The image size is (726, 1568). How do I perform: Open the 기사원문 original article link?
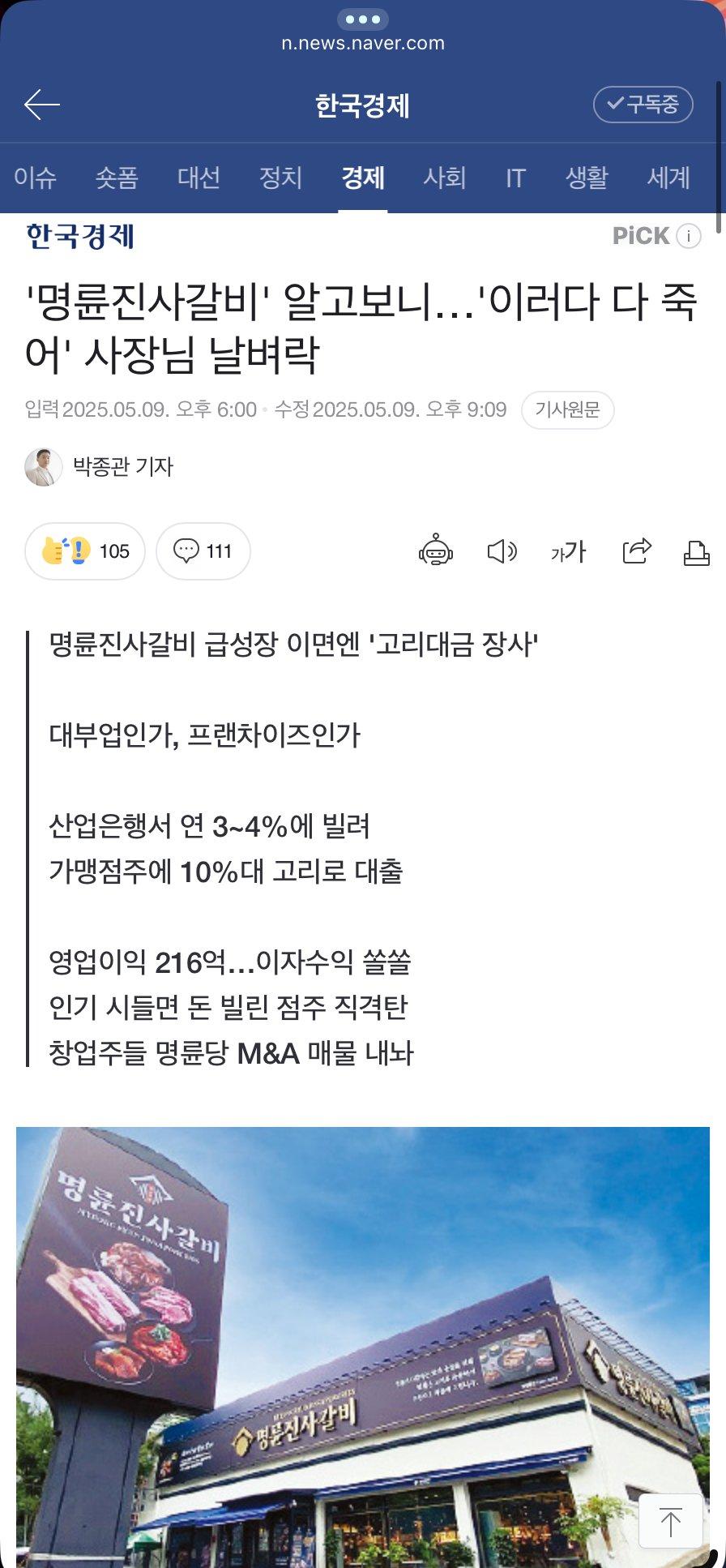coord(567,409)
